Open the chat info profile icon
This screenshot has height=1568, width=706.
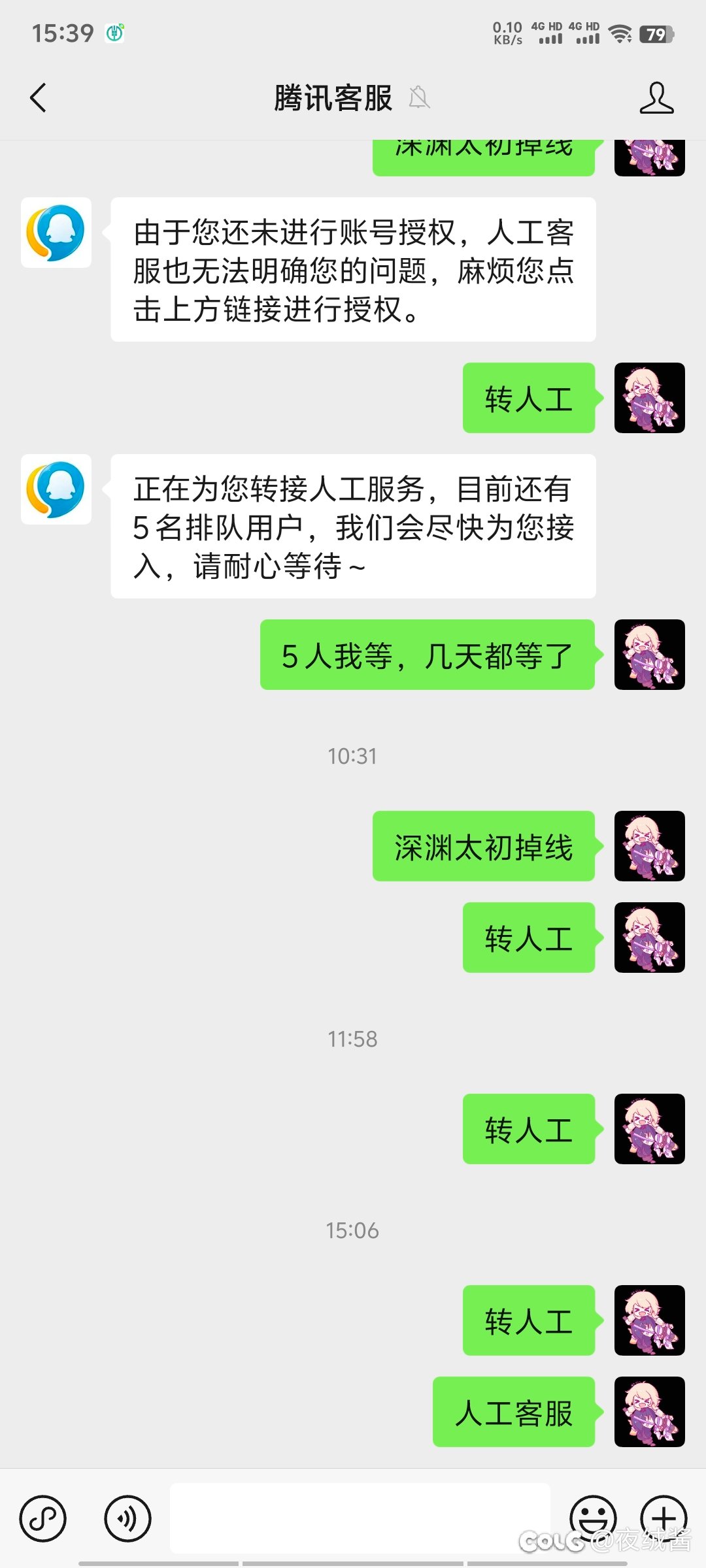click(x=656, y=98)
